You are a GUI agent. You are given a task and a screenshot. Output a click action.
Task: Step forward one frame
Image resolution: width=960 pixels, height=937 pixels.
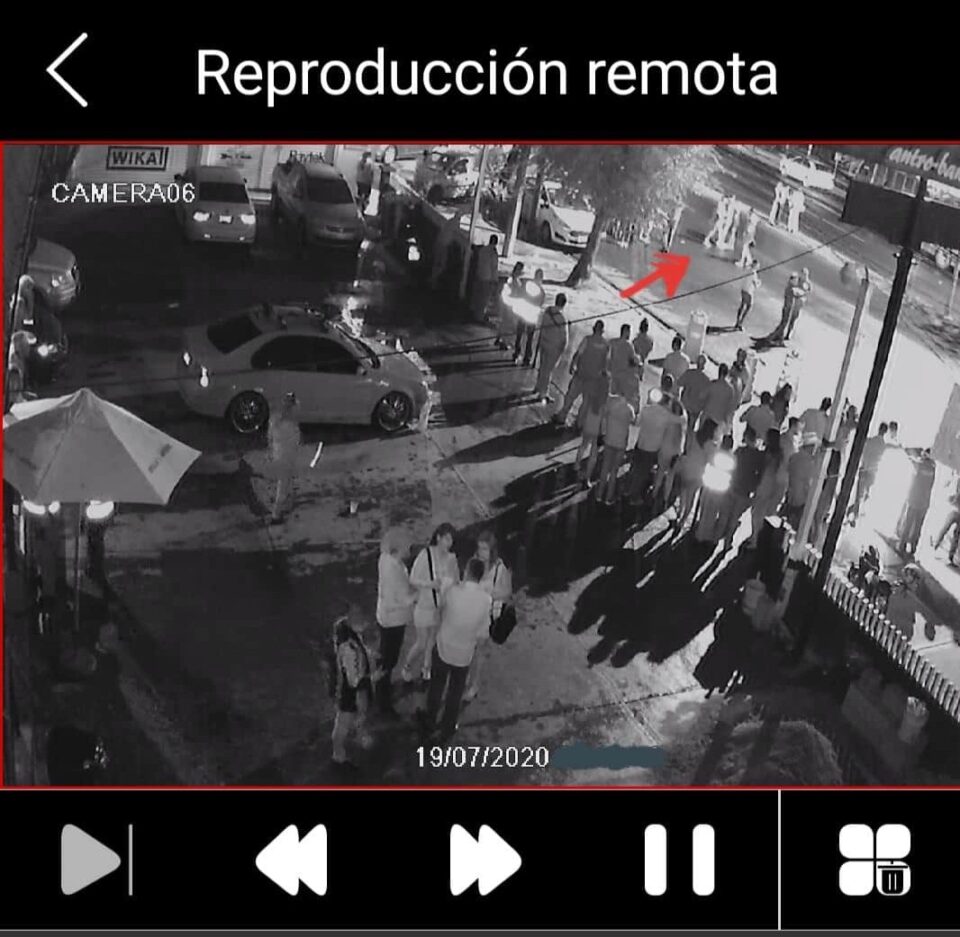pos(96,860)
